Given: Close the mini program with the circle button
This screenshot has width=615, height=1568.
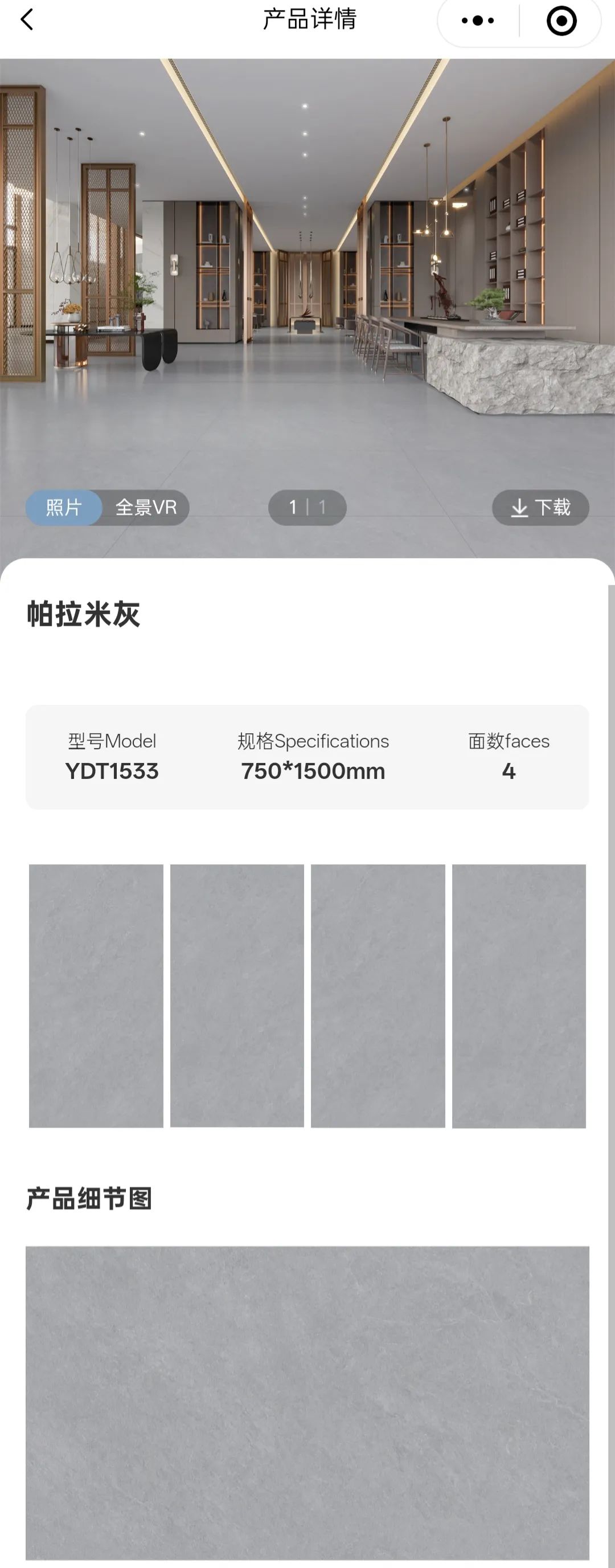Looking at the screenshot, I should tap(561, 21).
